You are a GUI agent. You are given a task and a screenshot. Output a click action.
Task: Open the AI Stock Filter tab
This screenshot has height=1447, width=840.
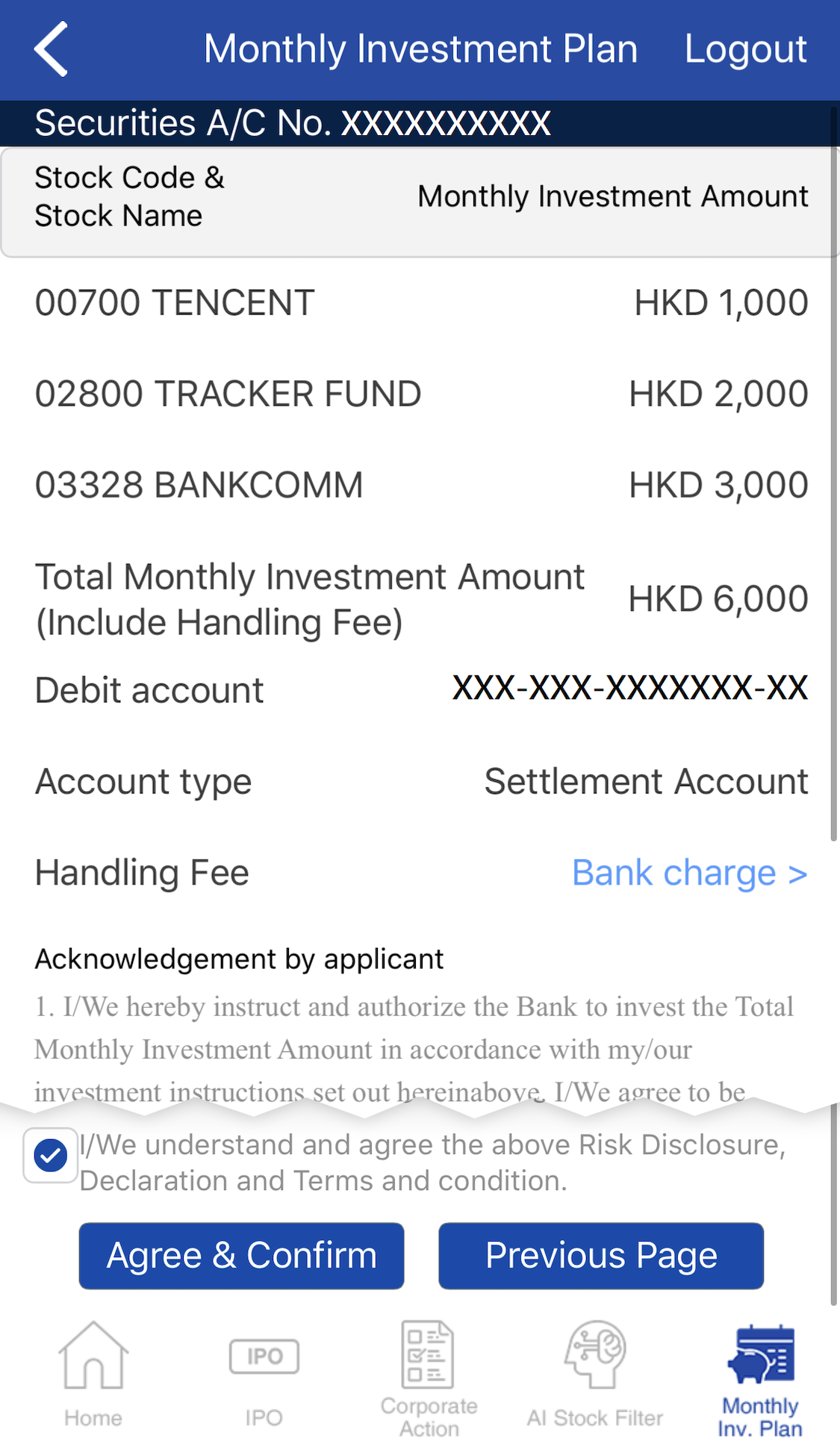pyautogui.click(x=595, y=1376)
